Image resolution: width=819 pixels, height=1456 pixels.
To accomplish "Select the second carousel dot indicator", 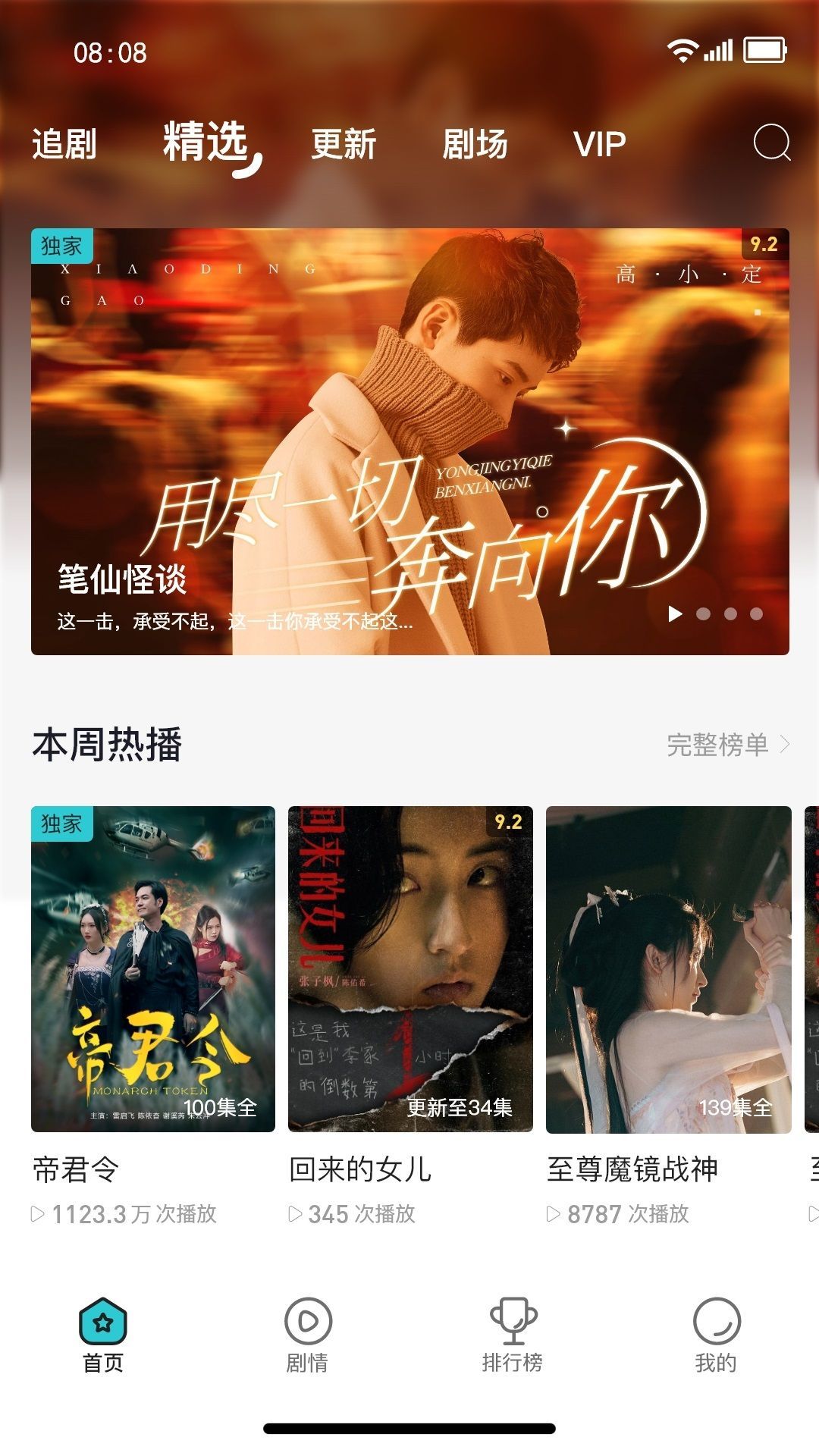I will 730,613.
